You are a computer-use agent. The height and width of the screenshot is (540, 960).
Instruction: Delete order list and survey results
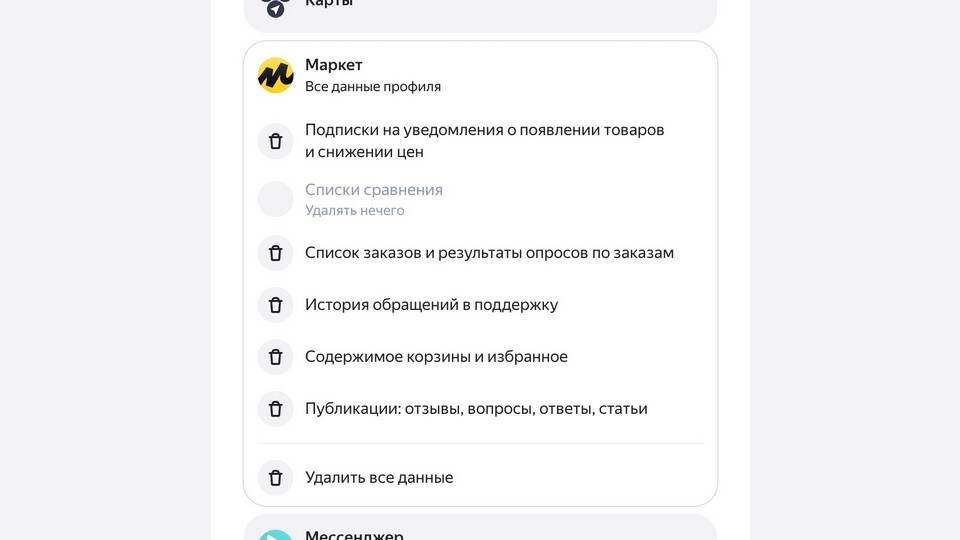tap(276, 253)
